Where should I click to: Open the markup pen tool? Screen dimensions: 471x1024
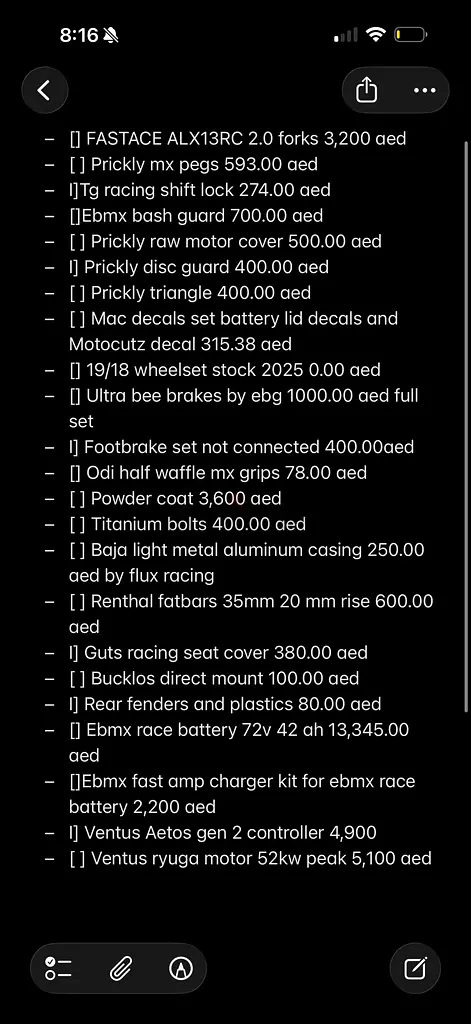click(181, 968)
